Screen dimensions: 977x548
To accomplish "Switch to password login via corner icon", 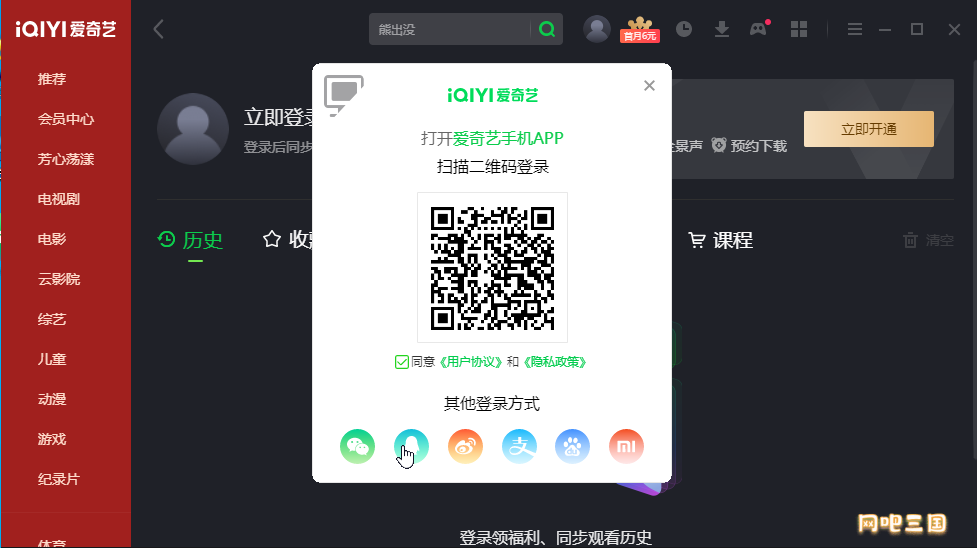I will (341, 93).
